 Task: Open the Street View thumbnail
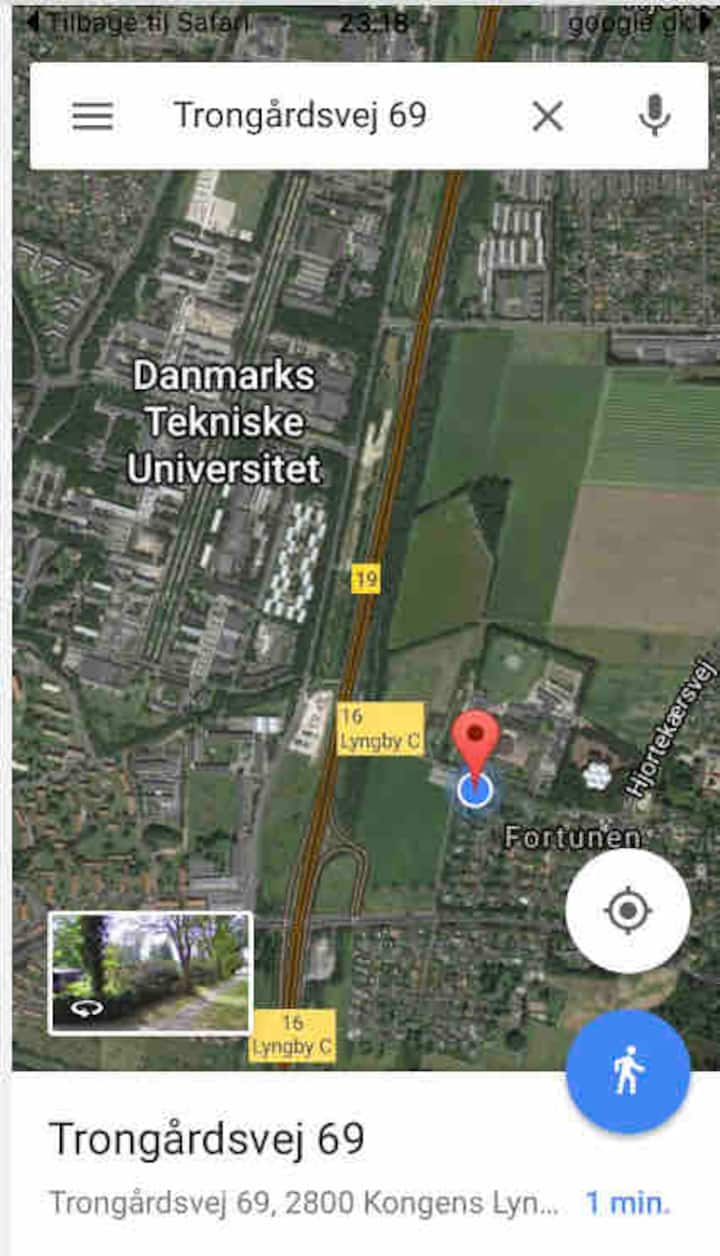150,972
